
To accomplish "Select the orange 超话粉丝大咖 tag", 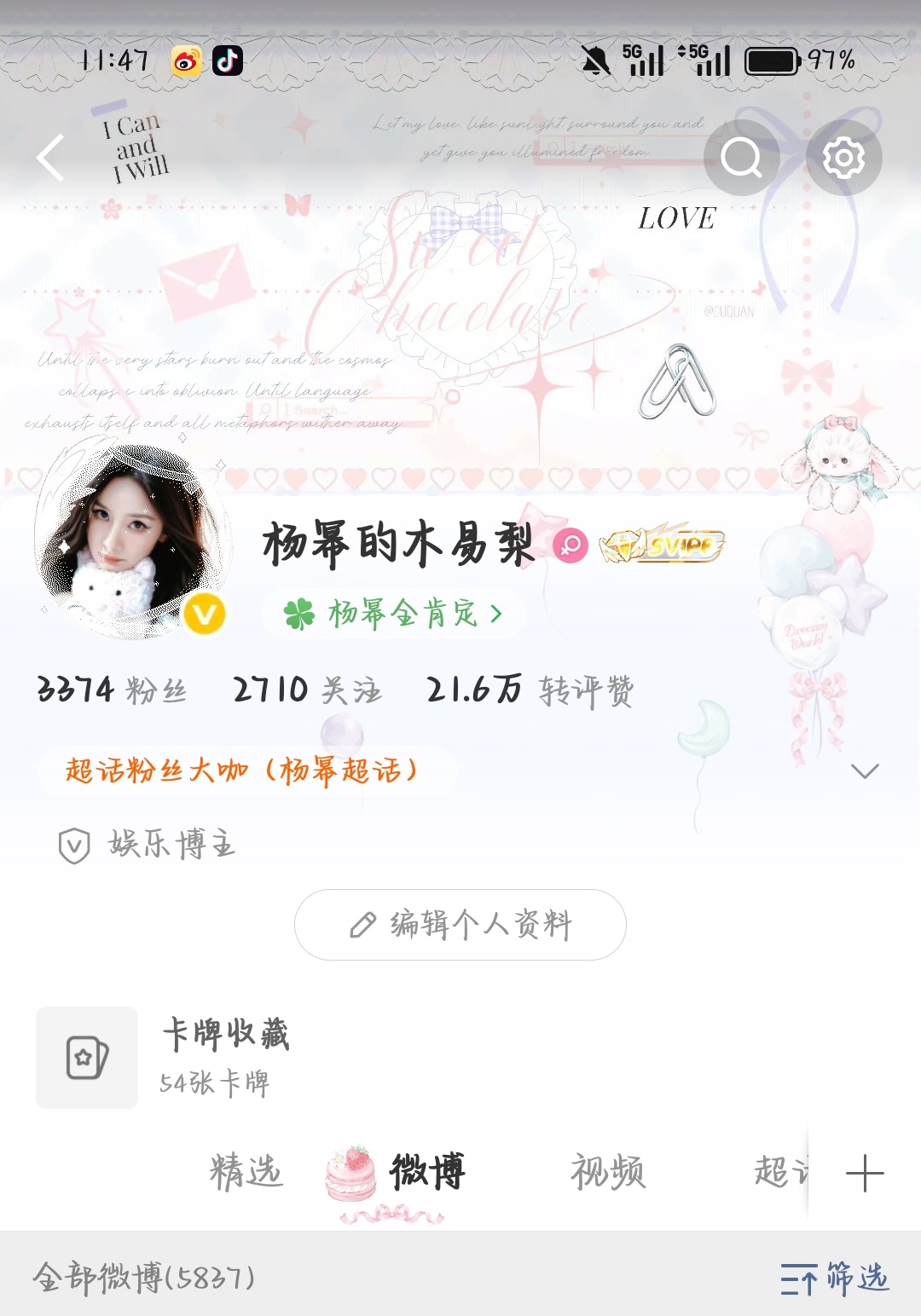I will 241,771.
